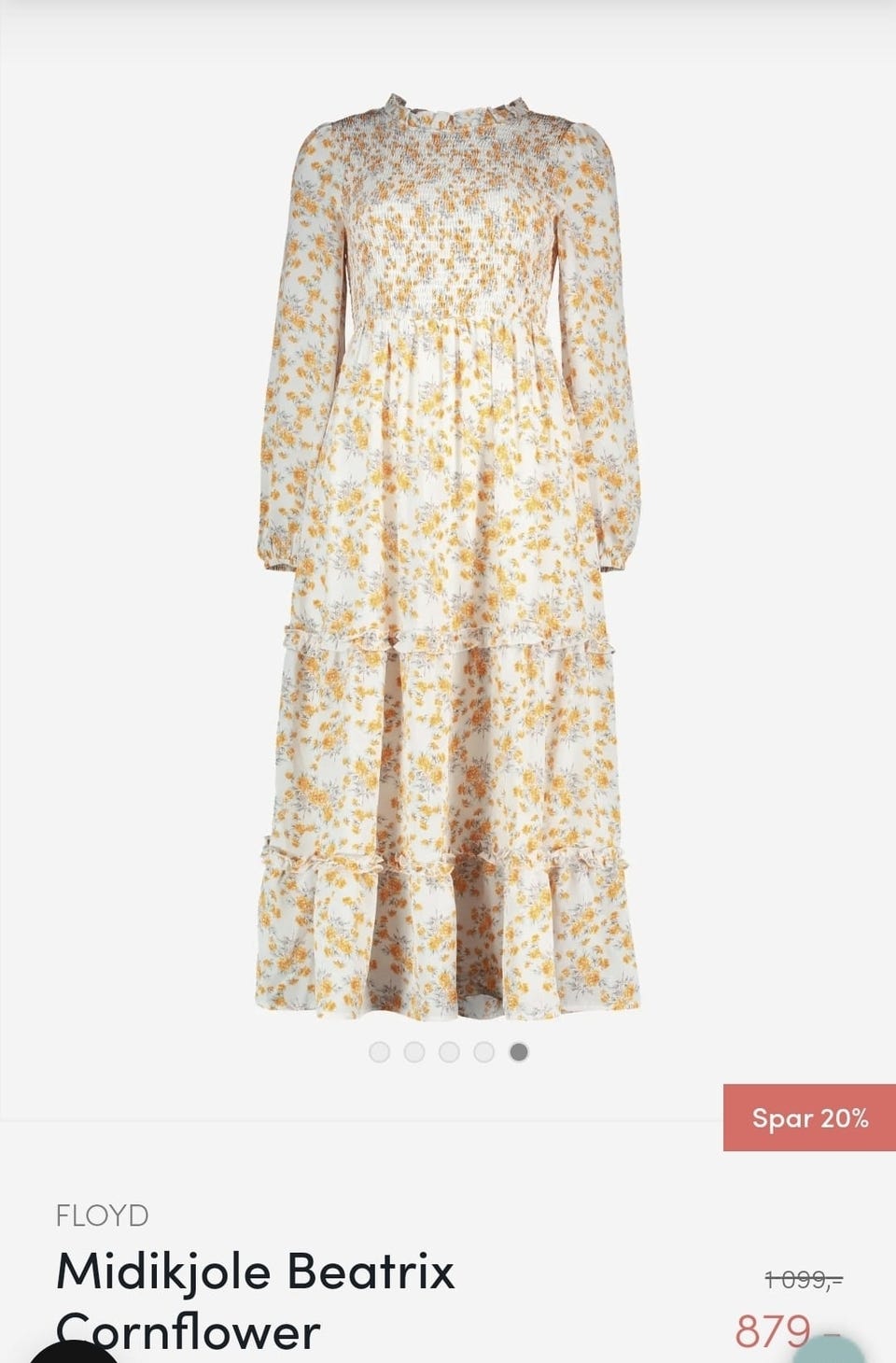Show the third product image dot

[449, 1052]
